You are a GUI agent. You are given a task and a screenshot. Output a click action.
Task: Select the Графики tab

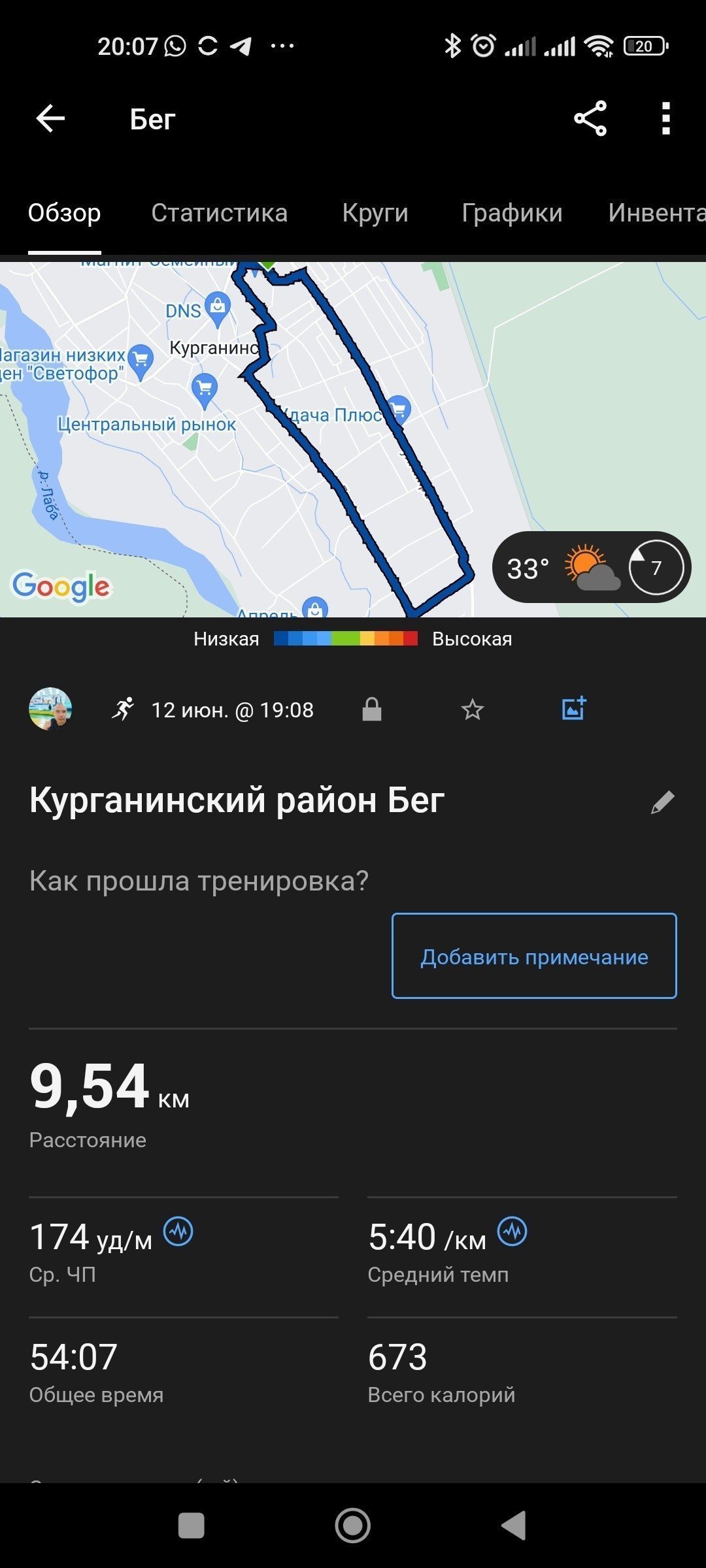point(512,213)
